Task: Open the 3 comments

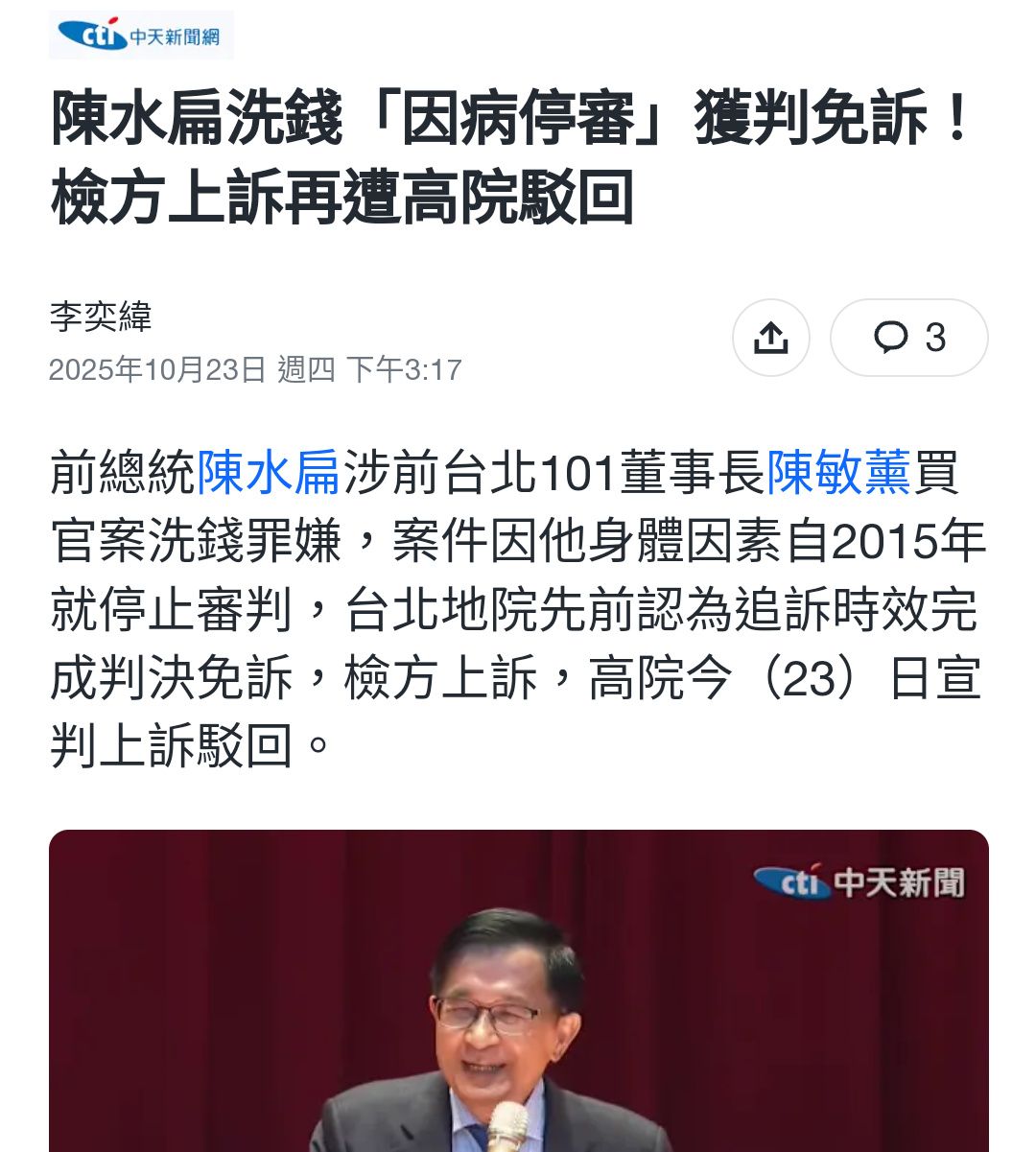Action: (908, 338)
